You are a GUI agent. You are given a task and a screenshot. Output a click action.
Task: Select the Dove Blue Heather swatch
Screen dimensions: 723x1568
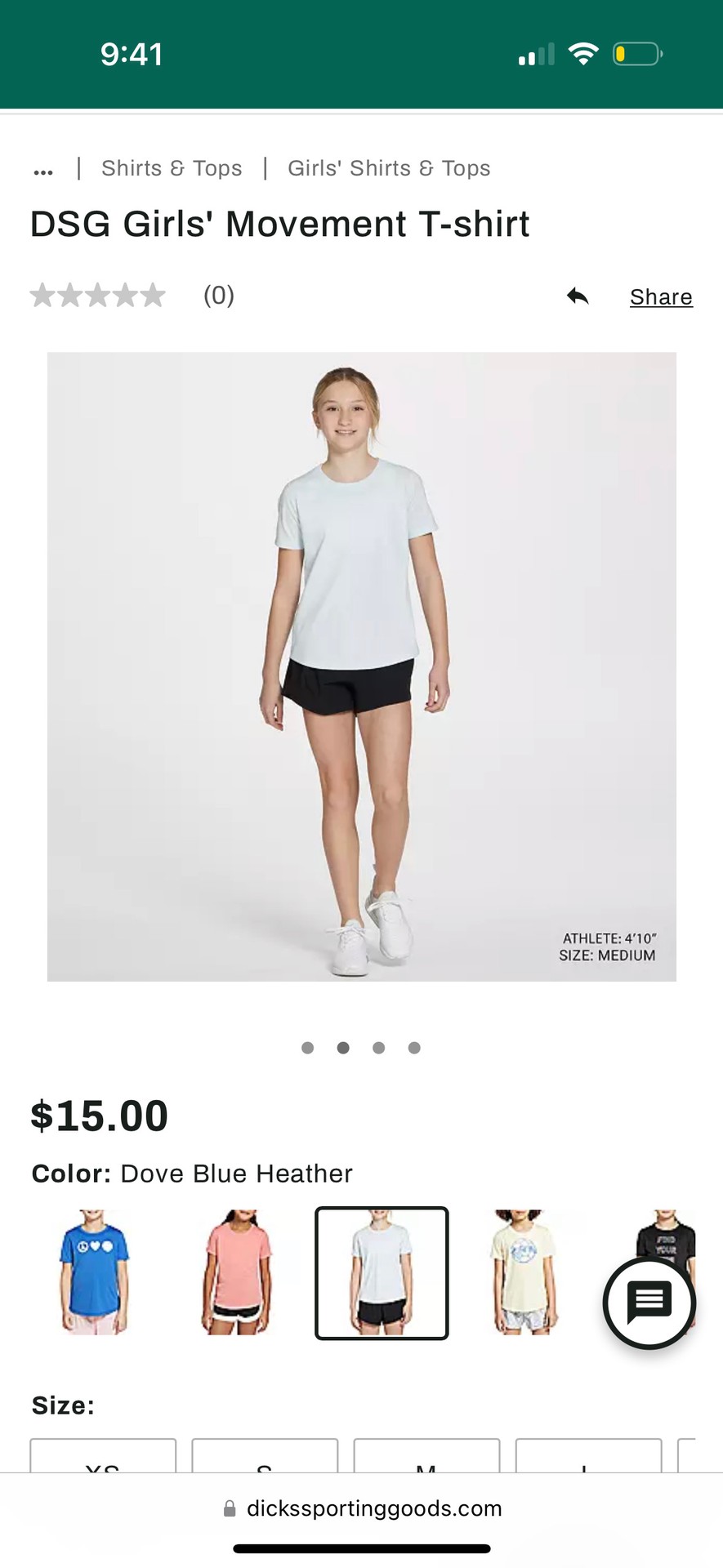tap(382, 1272)
